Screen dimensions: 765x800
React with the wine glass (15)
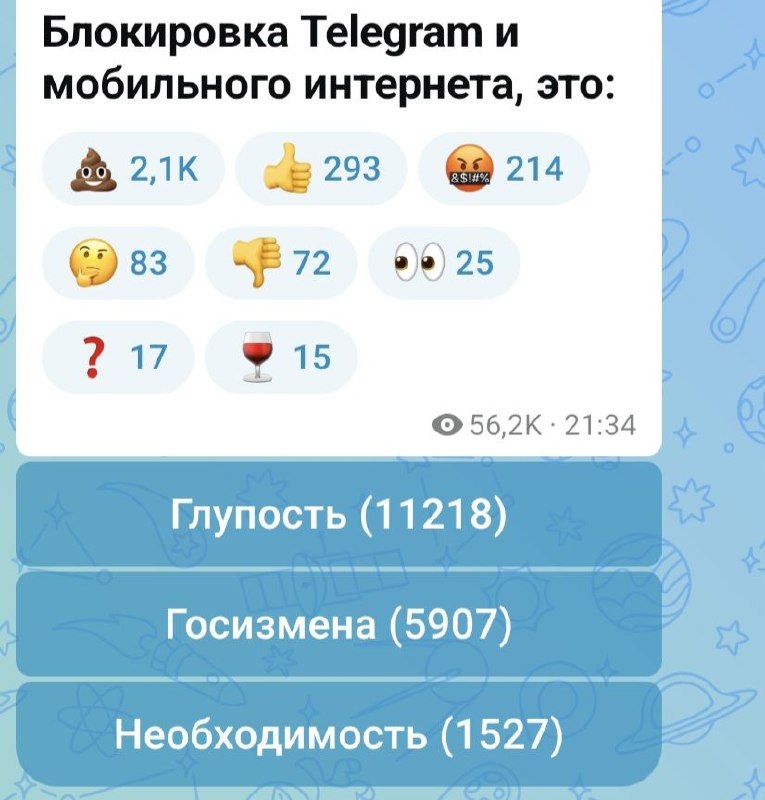click(x=281, y=356)
